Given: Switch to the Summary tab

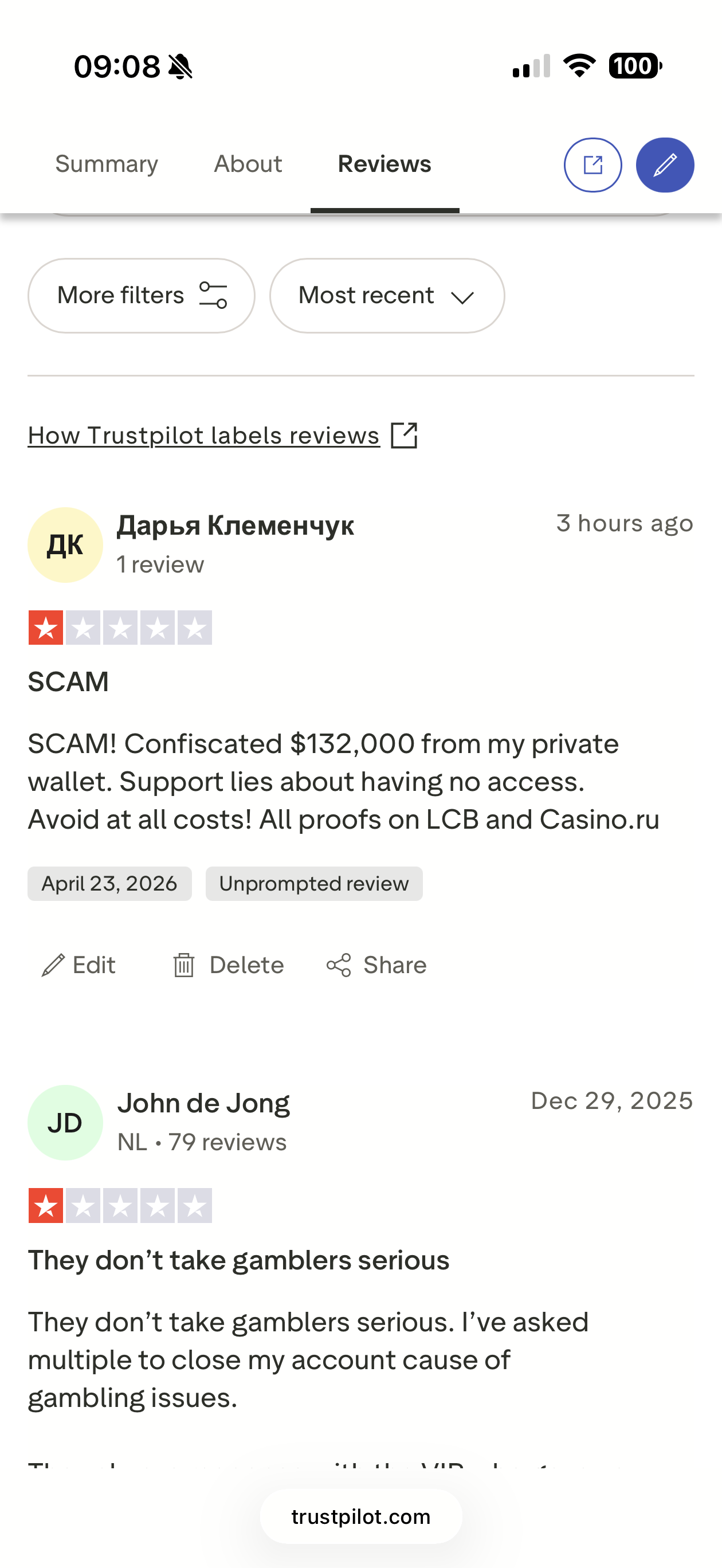Looking at the screenshot, I should [x=107, y=164].
